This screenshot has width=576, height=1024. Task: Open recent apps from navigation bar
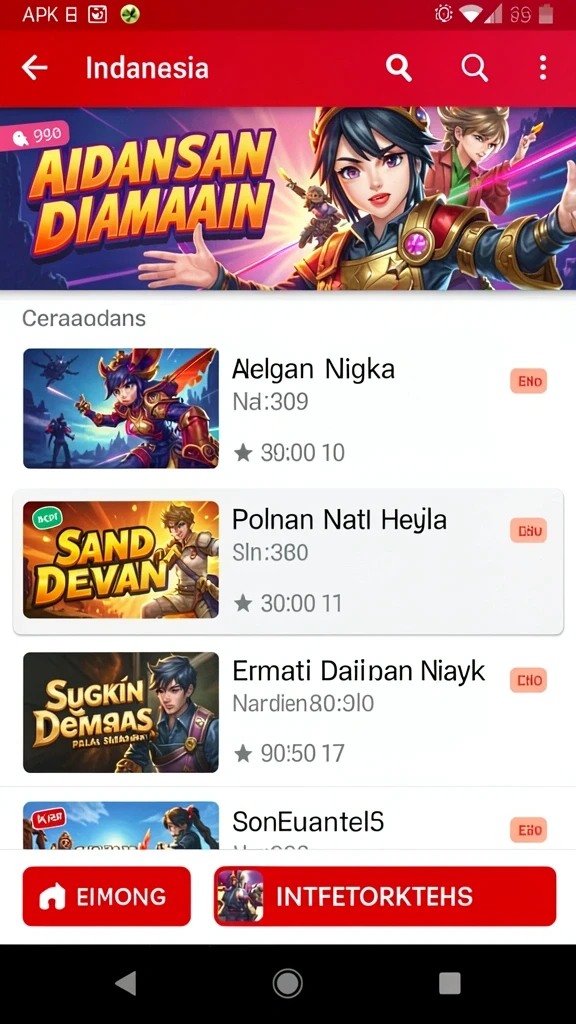point(449,983)
